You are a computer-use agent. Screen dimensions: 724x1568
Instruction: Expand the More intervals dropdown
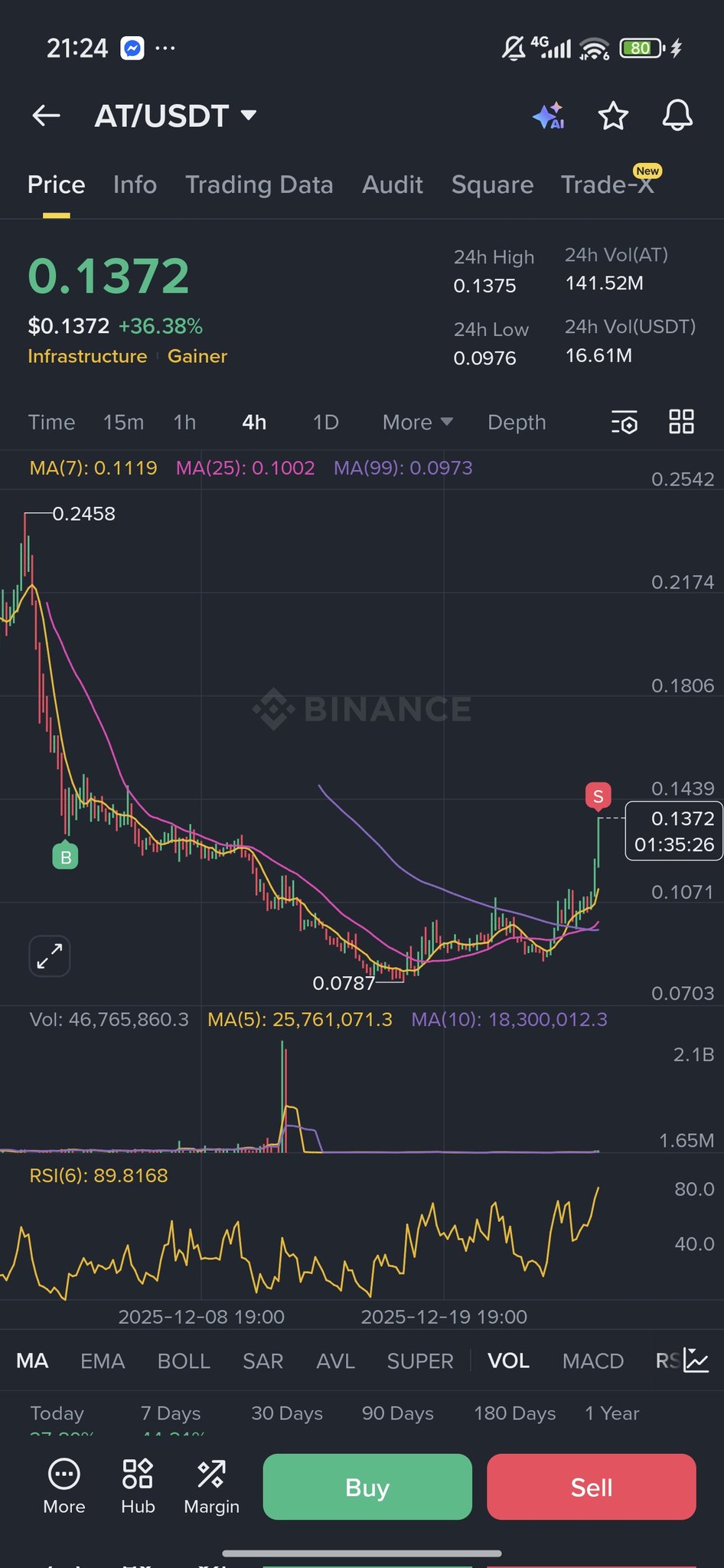click(x=418, y=422)
